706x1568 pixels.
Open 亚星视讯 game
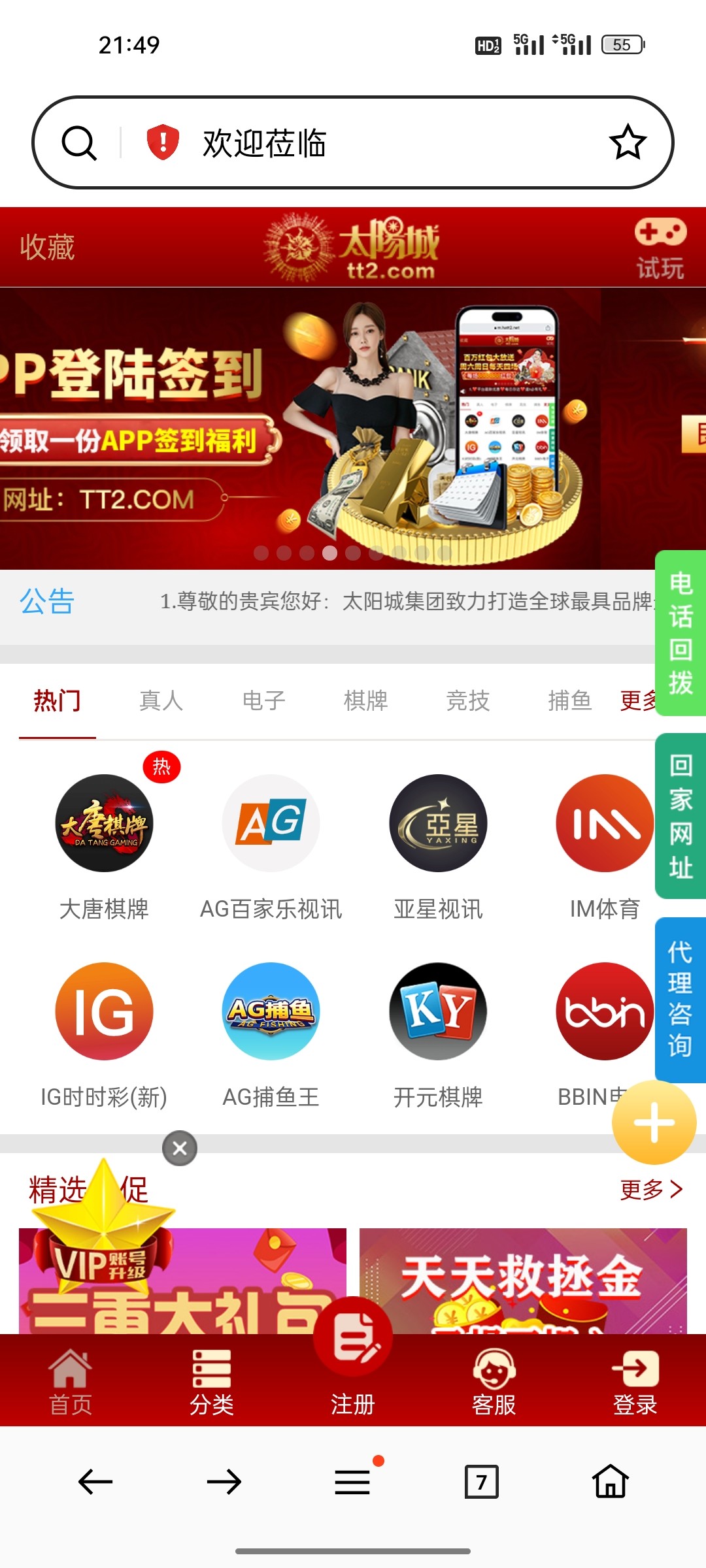coord(438,823)
